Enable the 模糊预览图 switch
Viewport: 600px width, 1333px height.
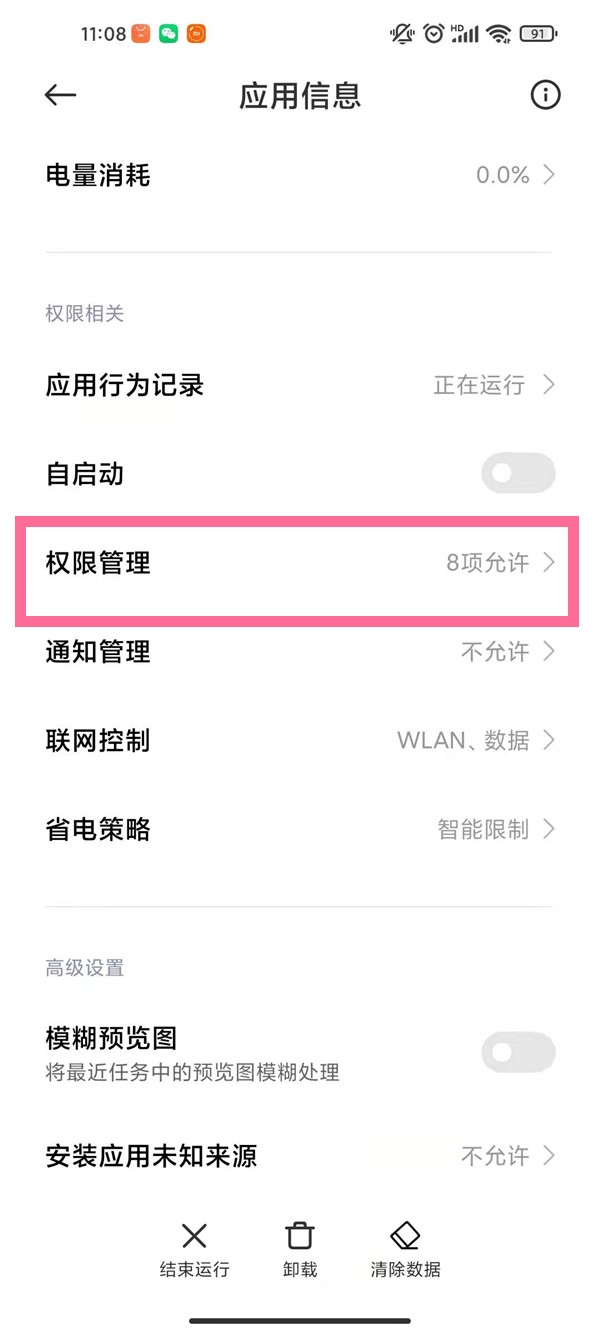[517, 1052]
